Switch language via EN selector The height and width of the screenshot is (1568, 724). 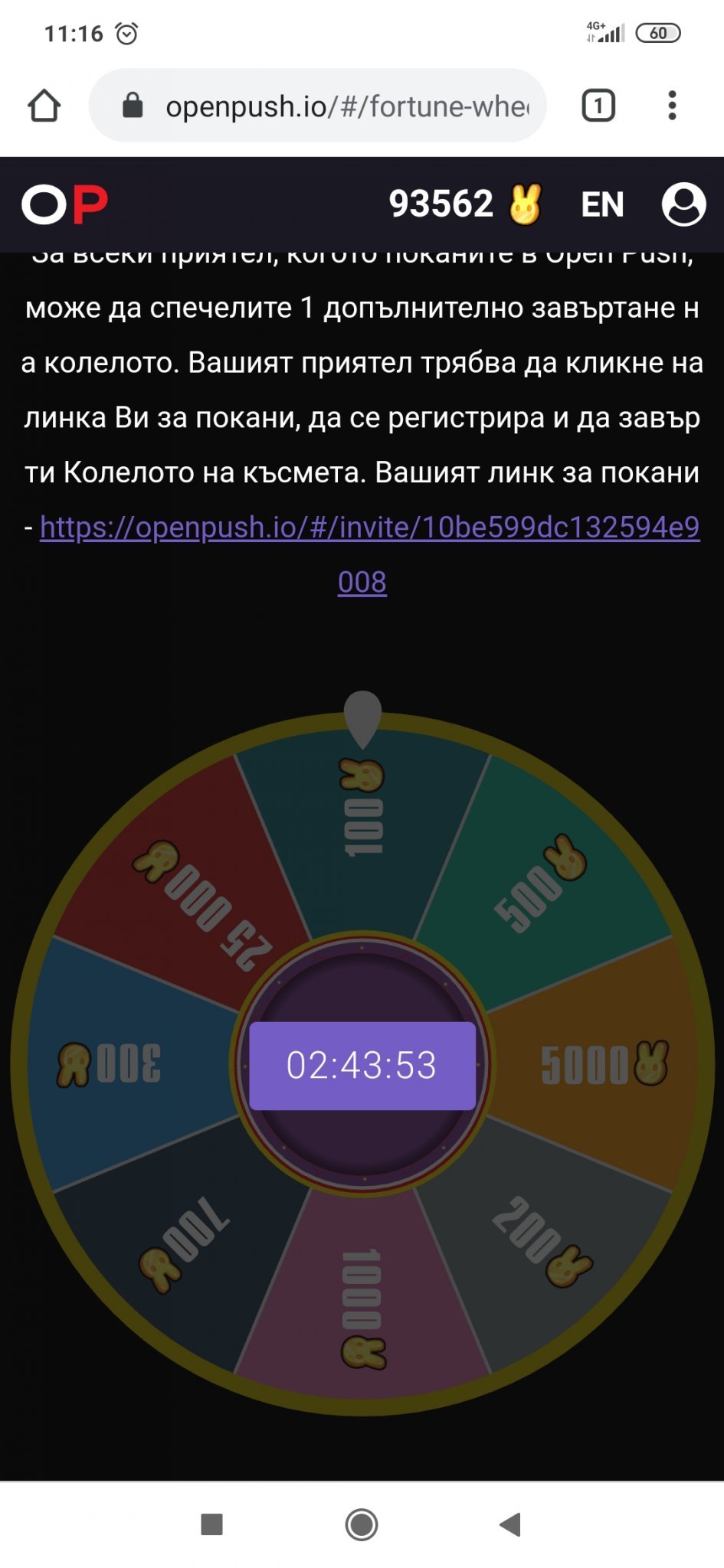pos(602,204)
